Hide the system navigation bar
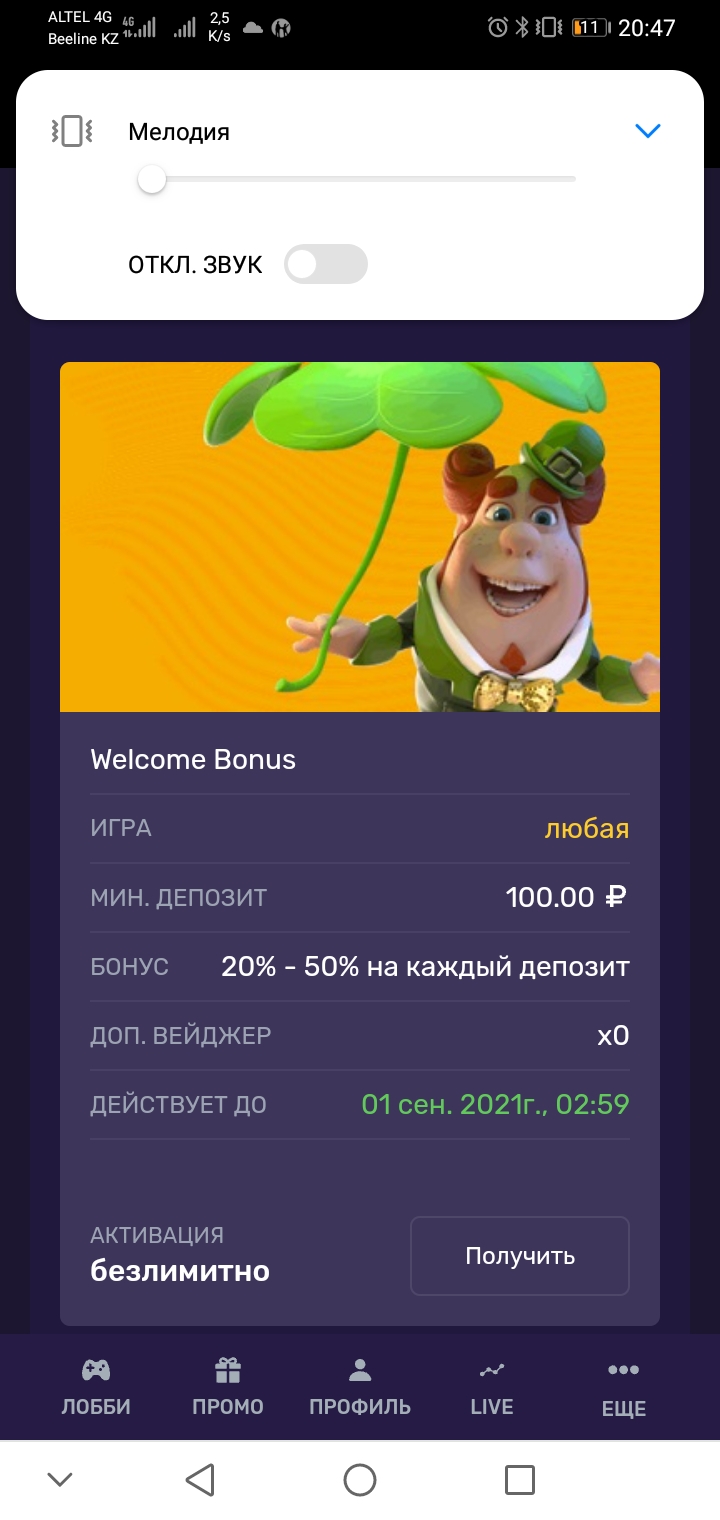The width and height of the screenshot is (720, 1520). (x=60, y=1480)
